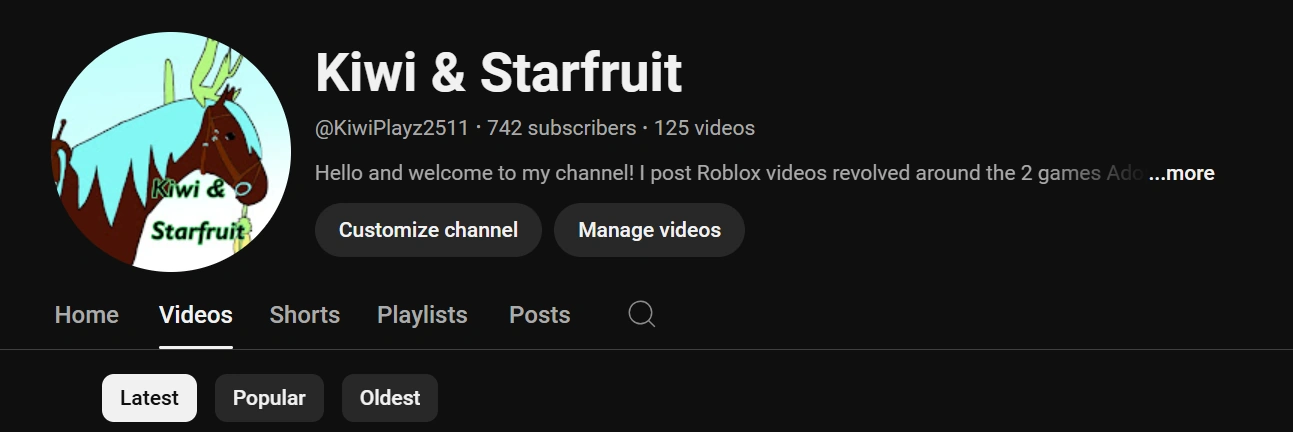
Task: Open Manage videos
Action: [x=649, y=230]
